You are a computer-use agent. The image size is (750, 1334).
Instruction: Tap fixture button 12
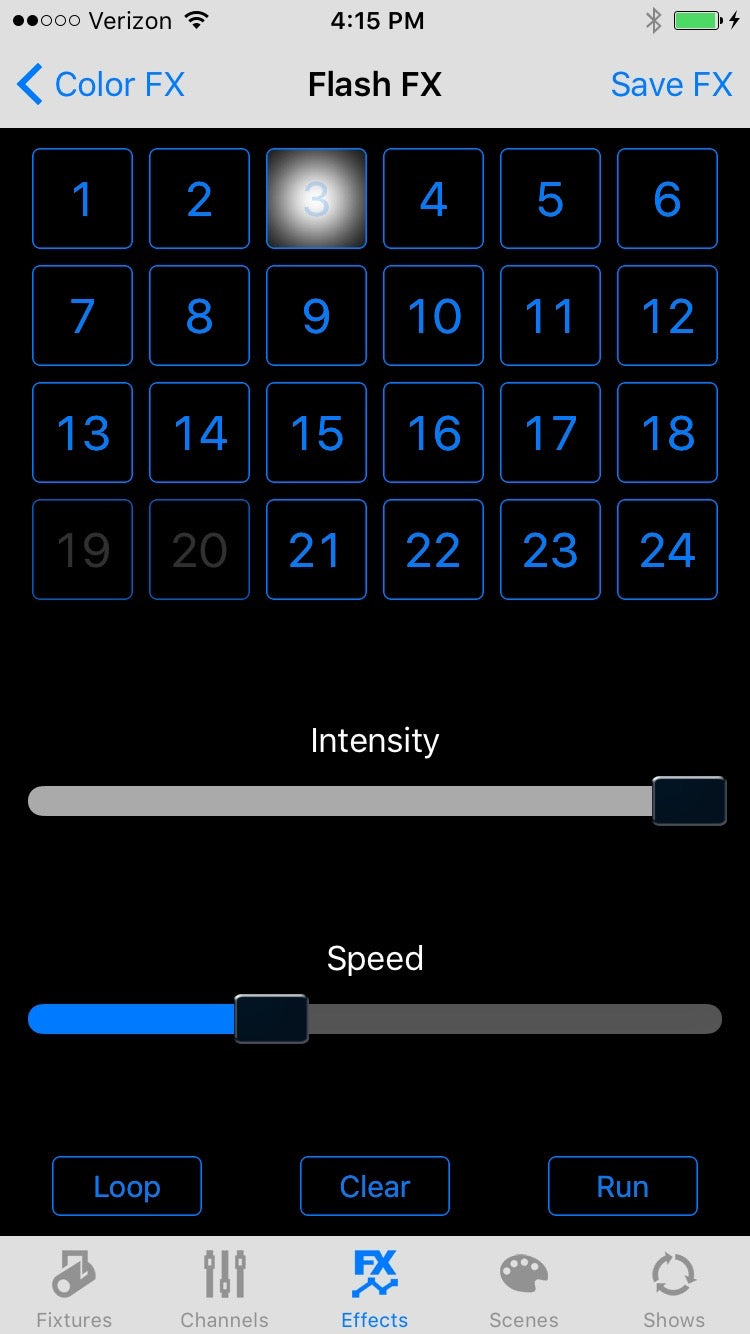(667, 316)
